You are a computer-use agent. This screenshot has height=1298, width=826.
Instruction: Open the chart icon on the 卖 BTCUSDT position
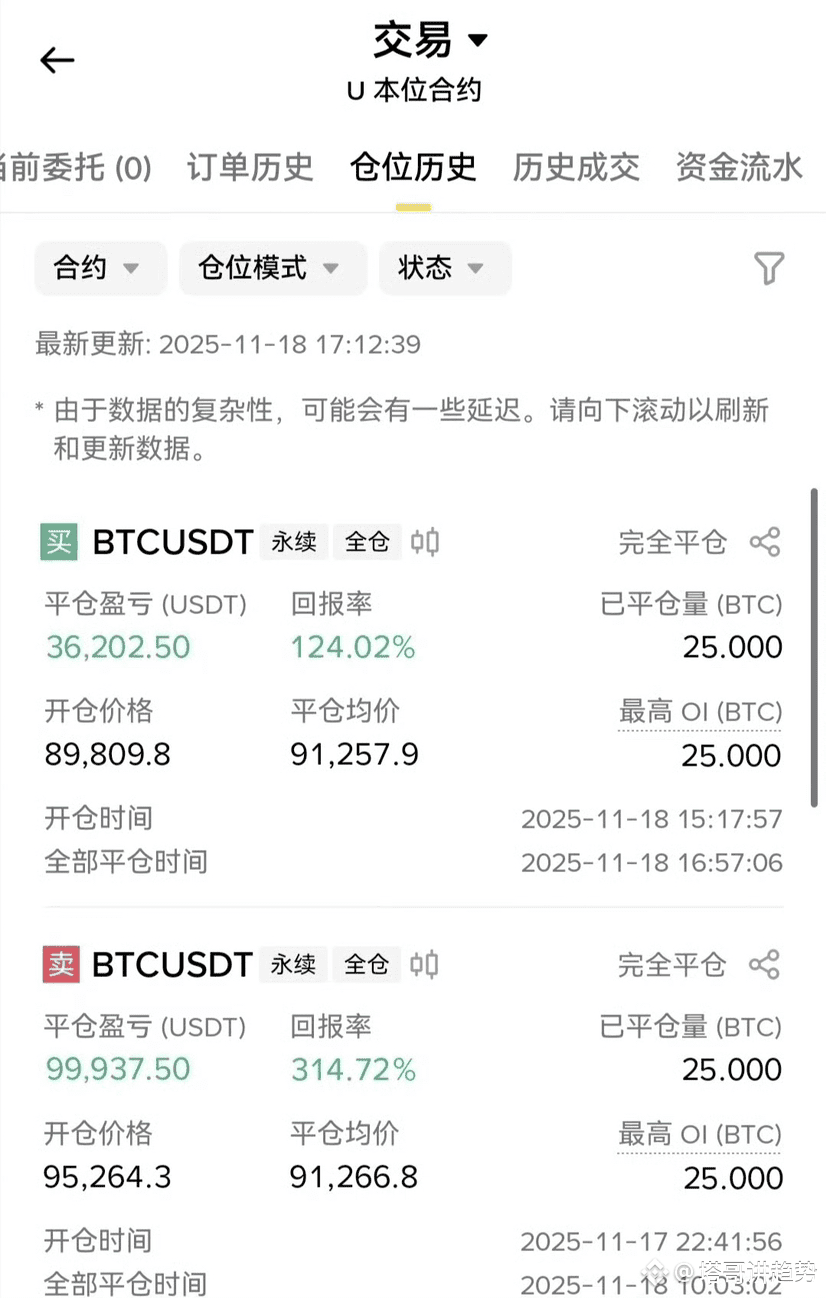[425, 965]
